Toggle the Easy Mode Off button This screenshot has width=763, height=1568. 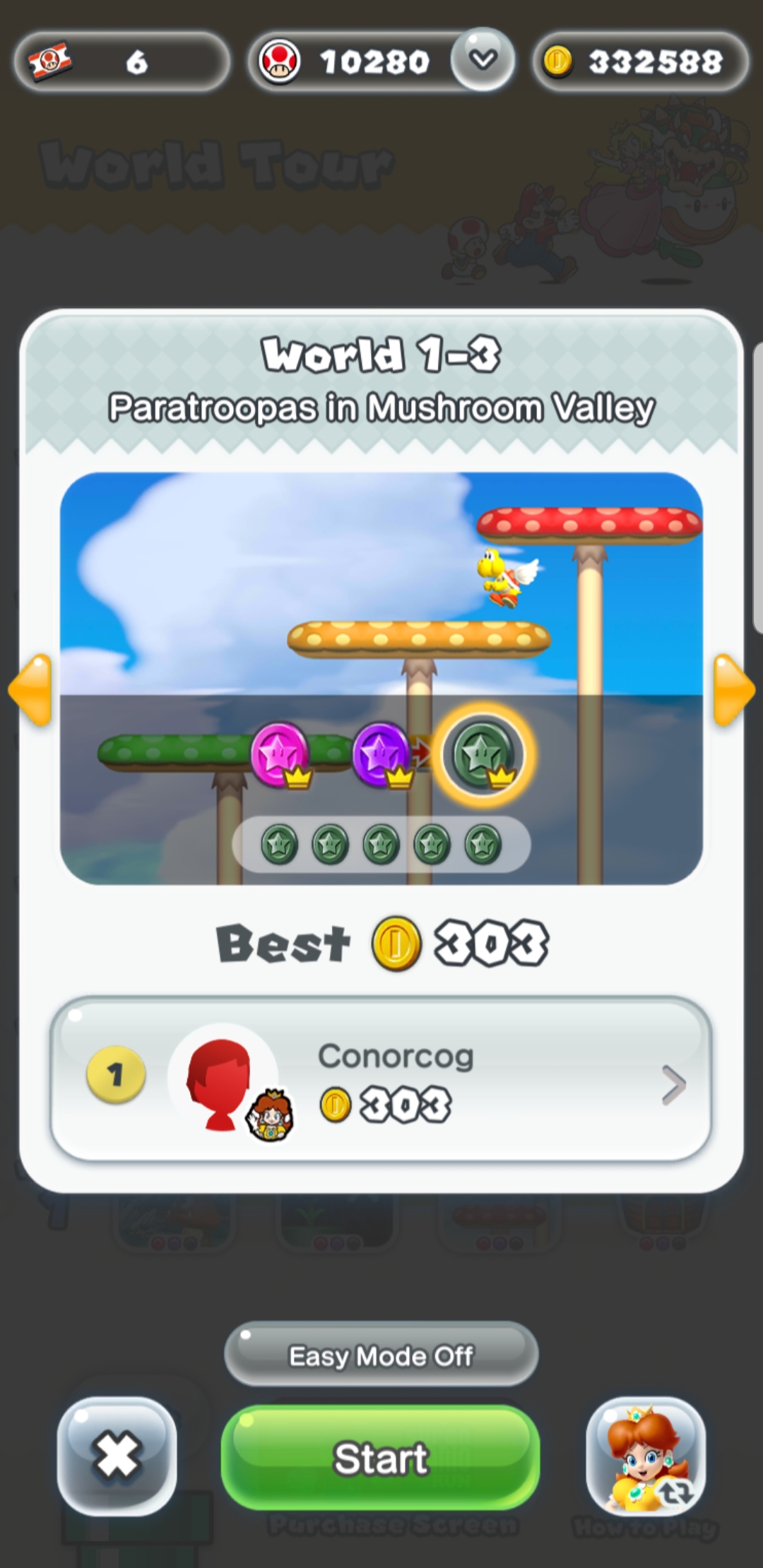pyautogui.click(x=381, y=1355)
